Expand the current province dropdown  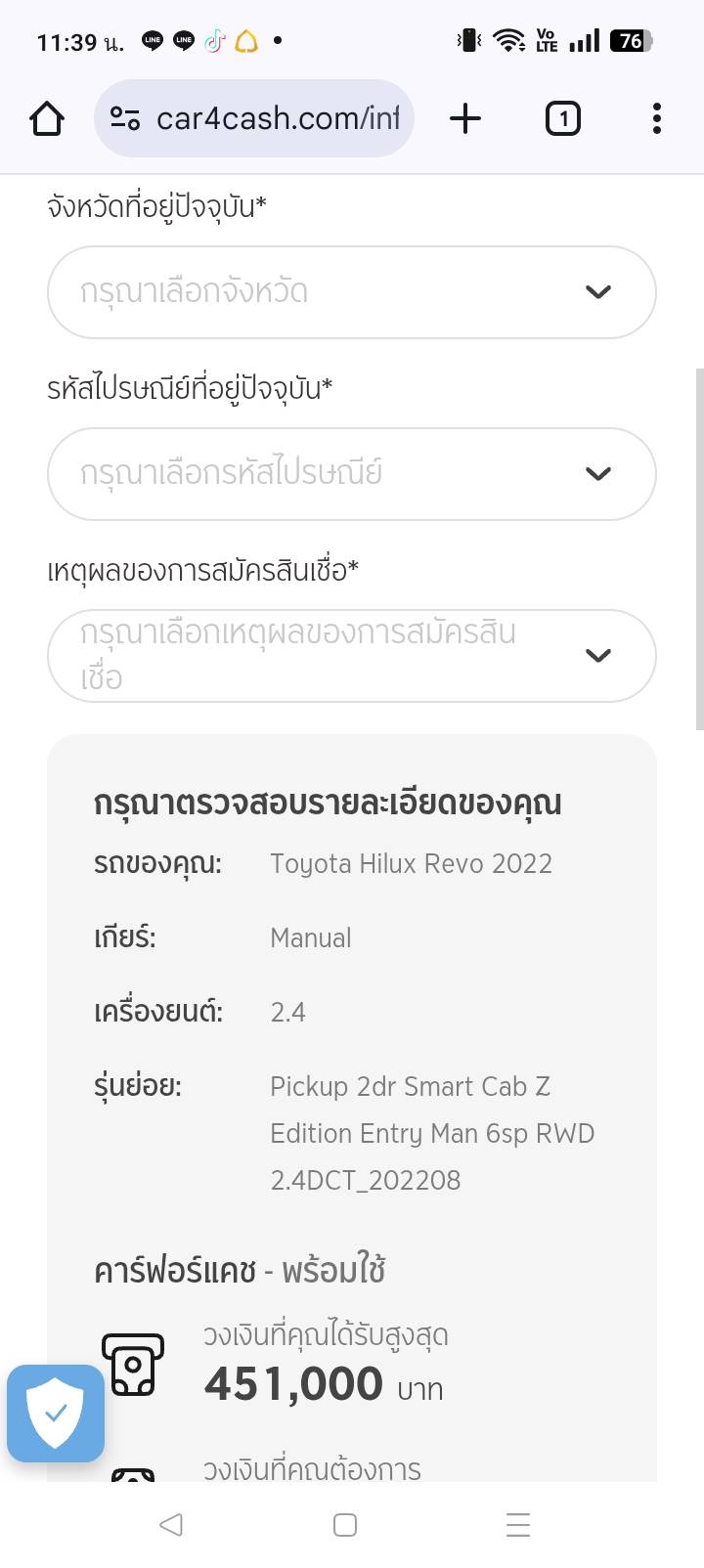[351, 292]
